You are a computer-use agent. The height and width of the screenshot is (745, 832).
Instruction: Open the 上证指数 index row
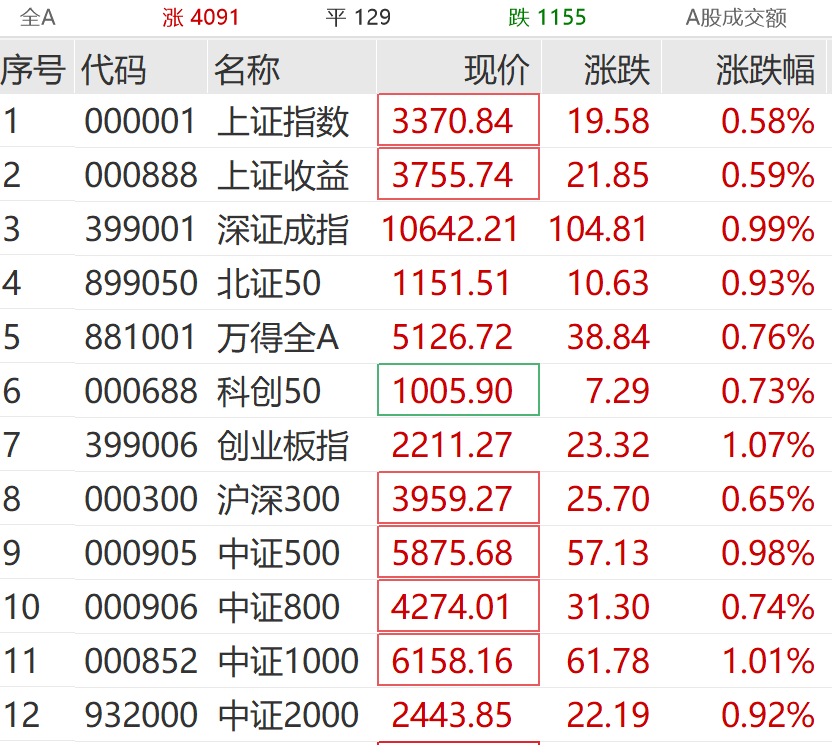coord(283,121)
